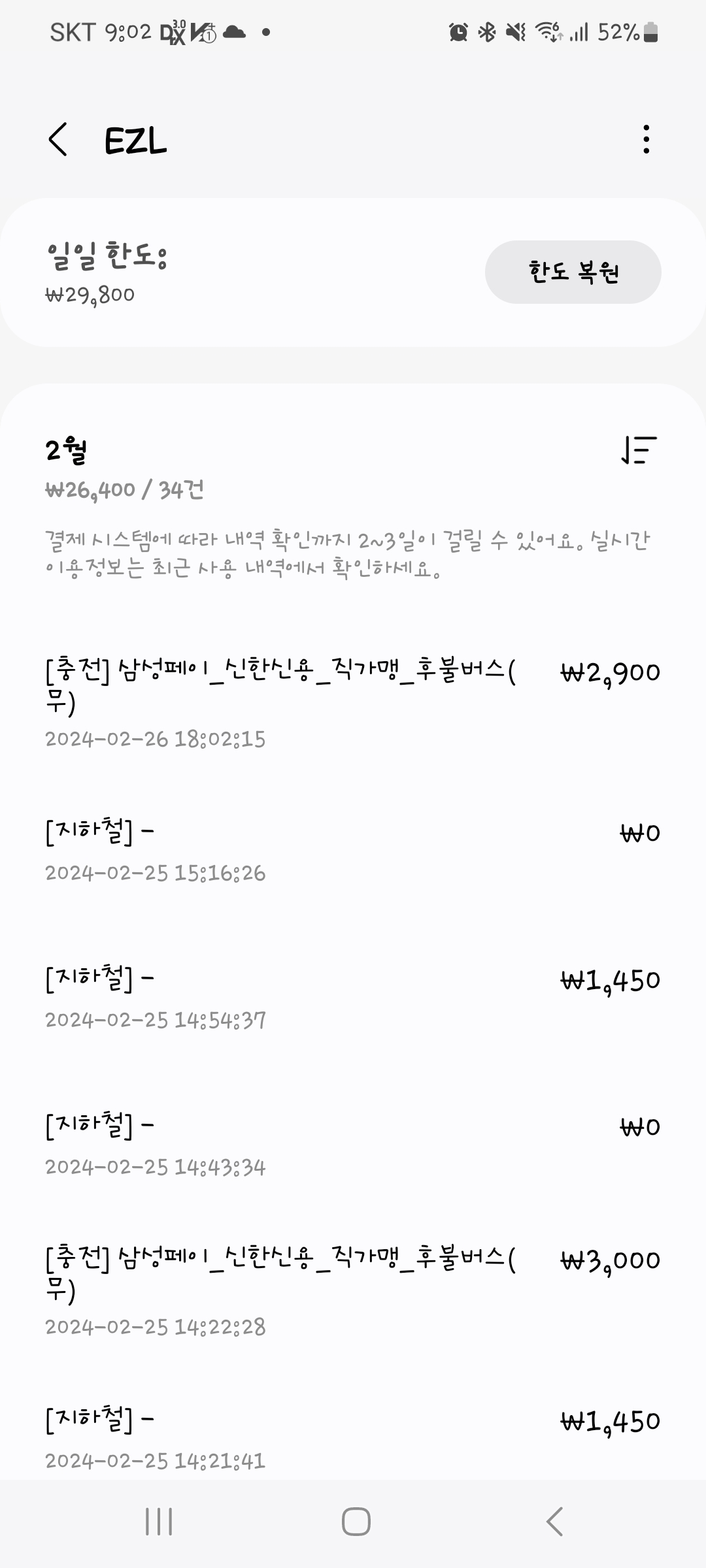Open the ₩2,900 충전 entry from 02-26
Image resolution: width=706 pixels, height=1568 pixels.
tap(353, 703)
